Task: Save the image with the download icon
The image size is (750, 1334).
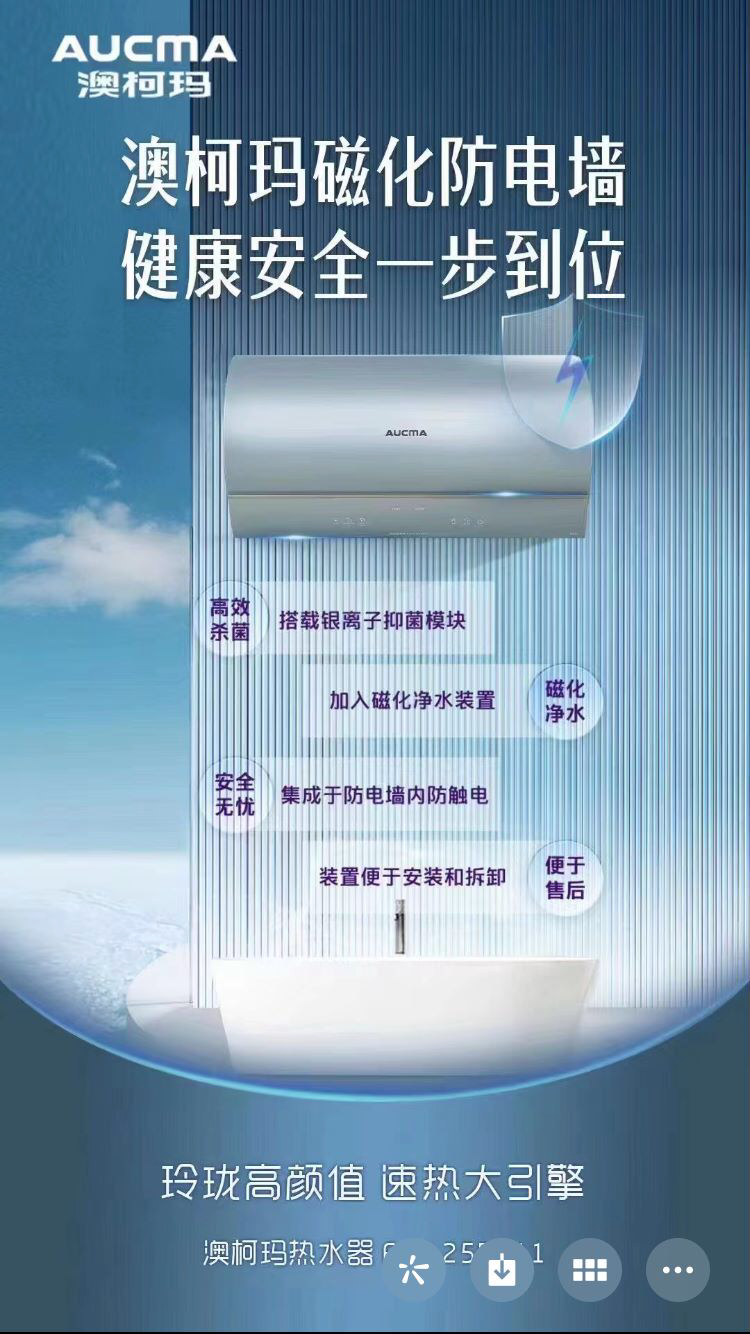Action: 501,1270
